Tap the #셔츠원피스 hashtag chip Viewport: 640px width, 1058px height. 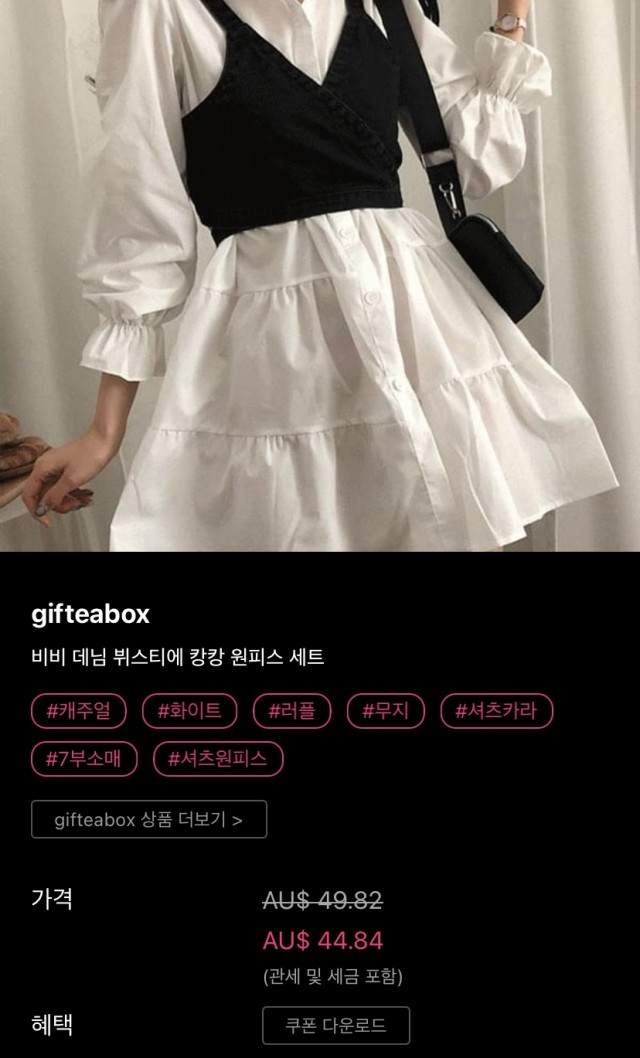point(218,759)
